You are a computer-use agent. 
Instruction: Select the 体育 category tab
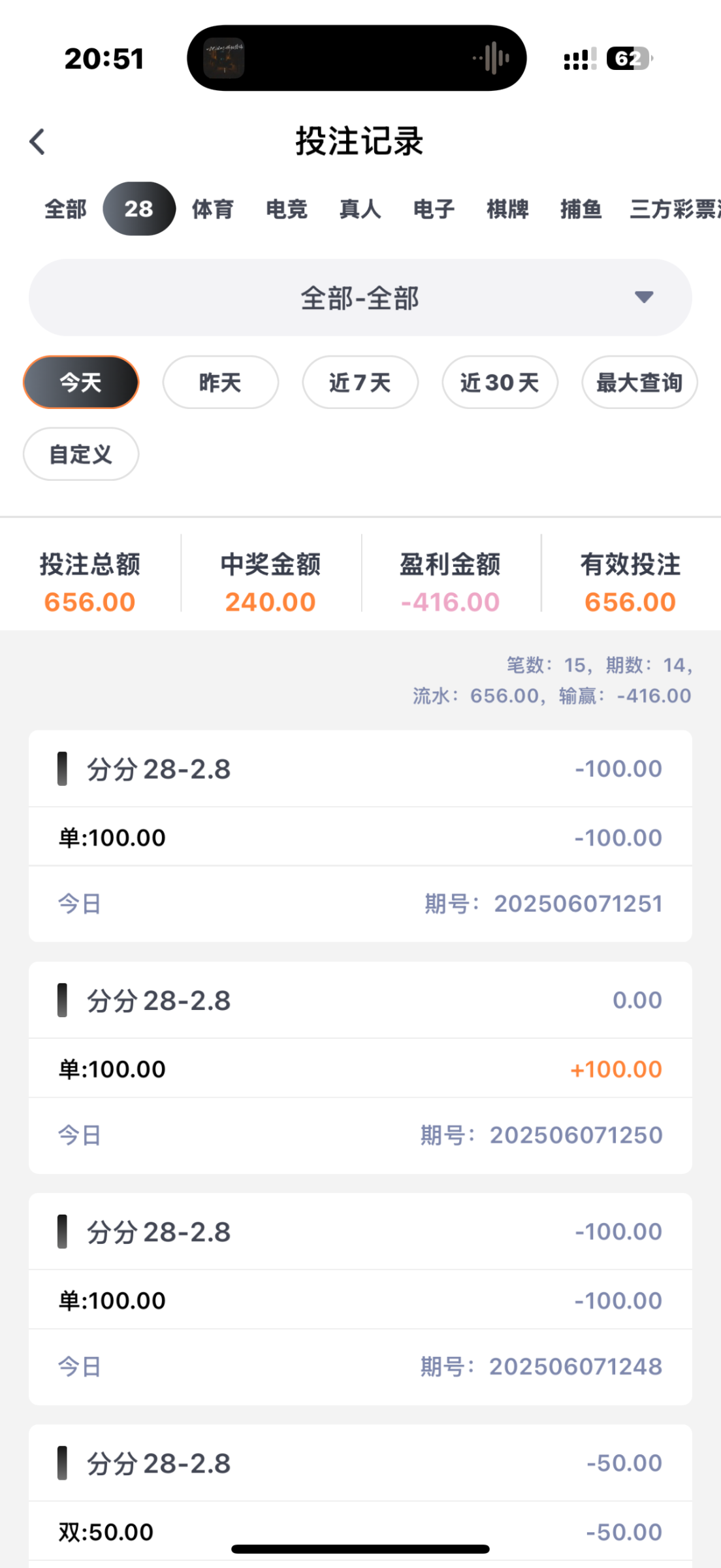[x=213, y=209]
